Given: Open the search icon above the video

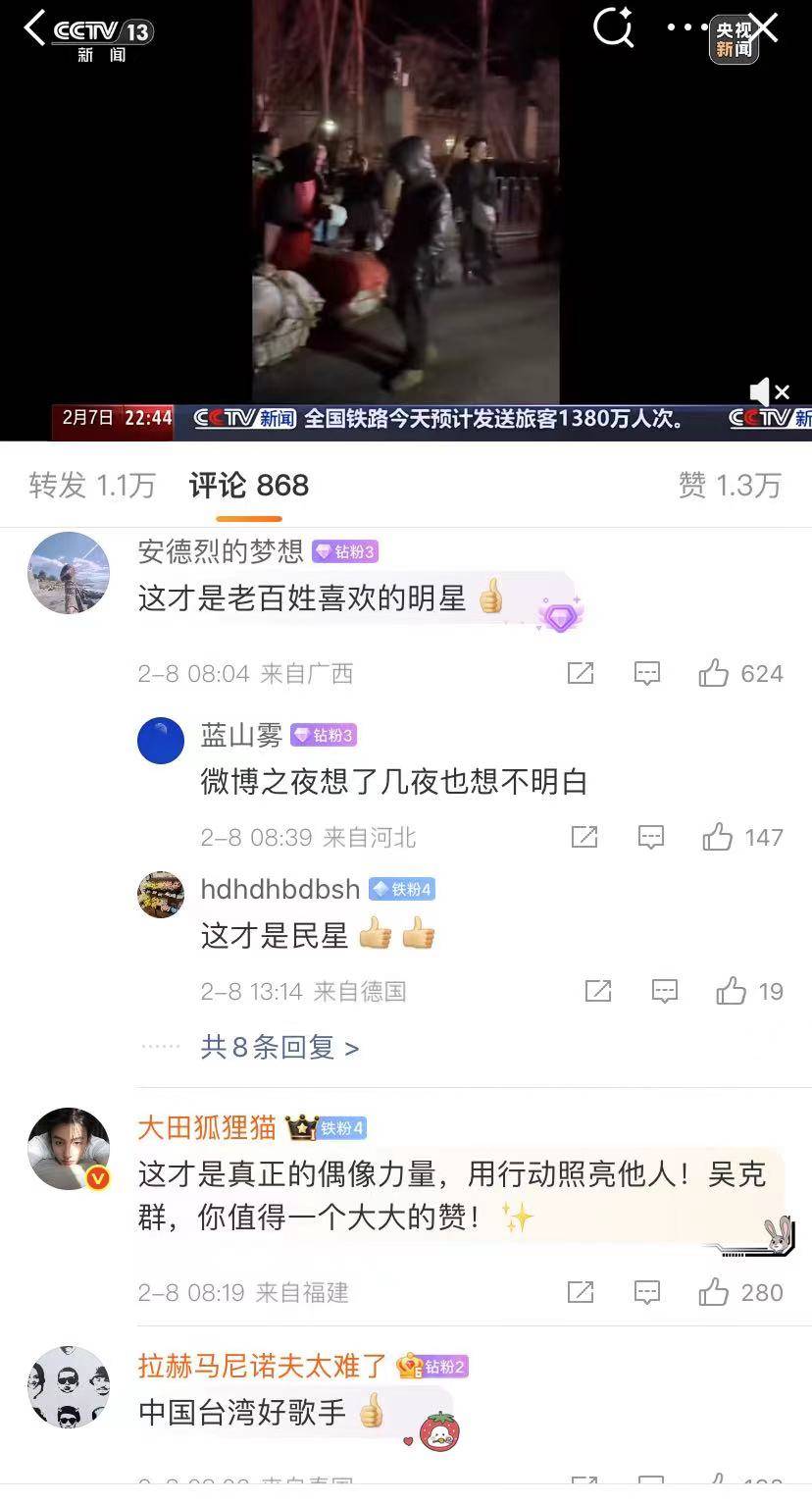Looking at the screenshot, I should point(614,28).
